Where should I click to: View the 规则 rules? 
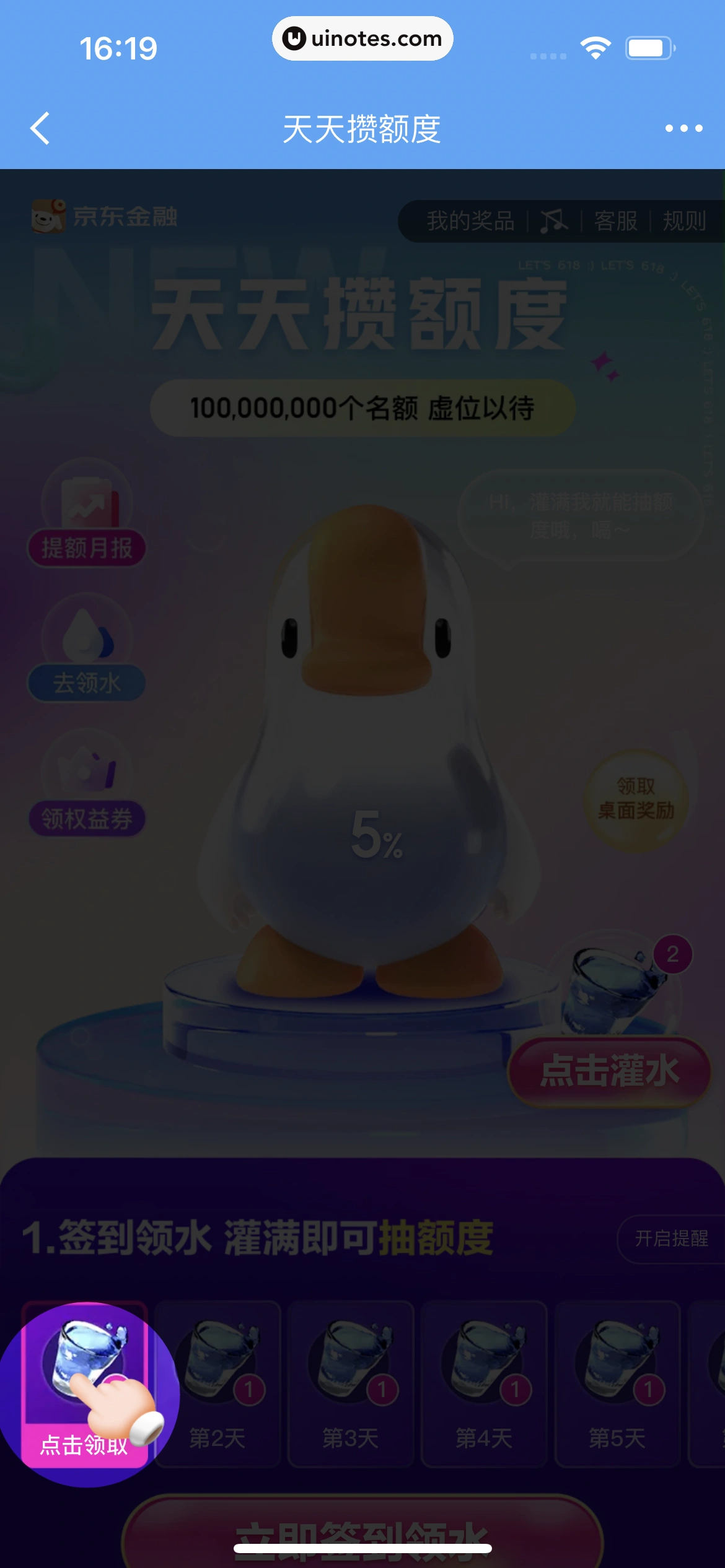tap(684, 221)
